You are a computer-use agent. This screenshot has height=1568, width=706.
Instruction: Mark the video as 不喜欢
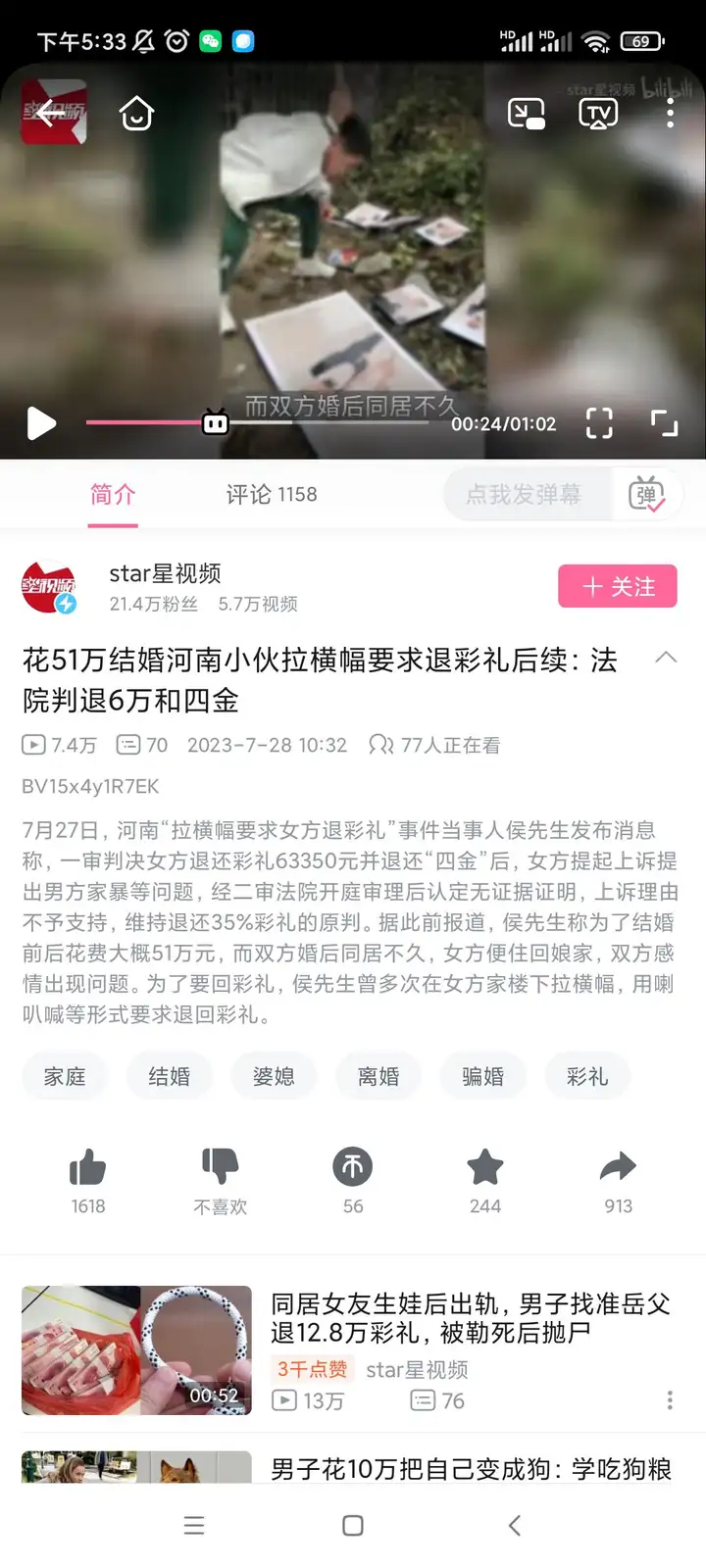221,1168
